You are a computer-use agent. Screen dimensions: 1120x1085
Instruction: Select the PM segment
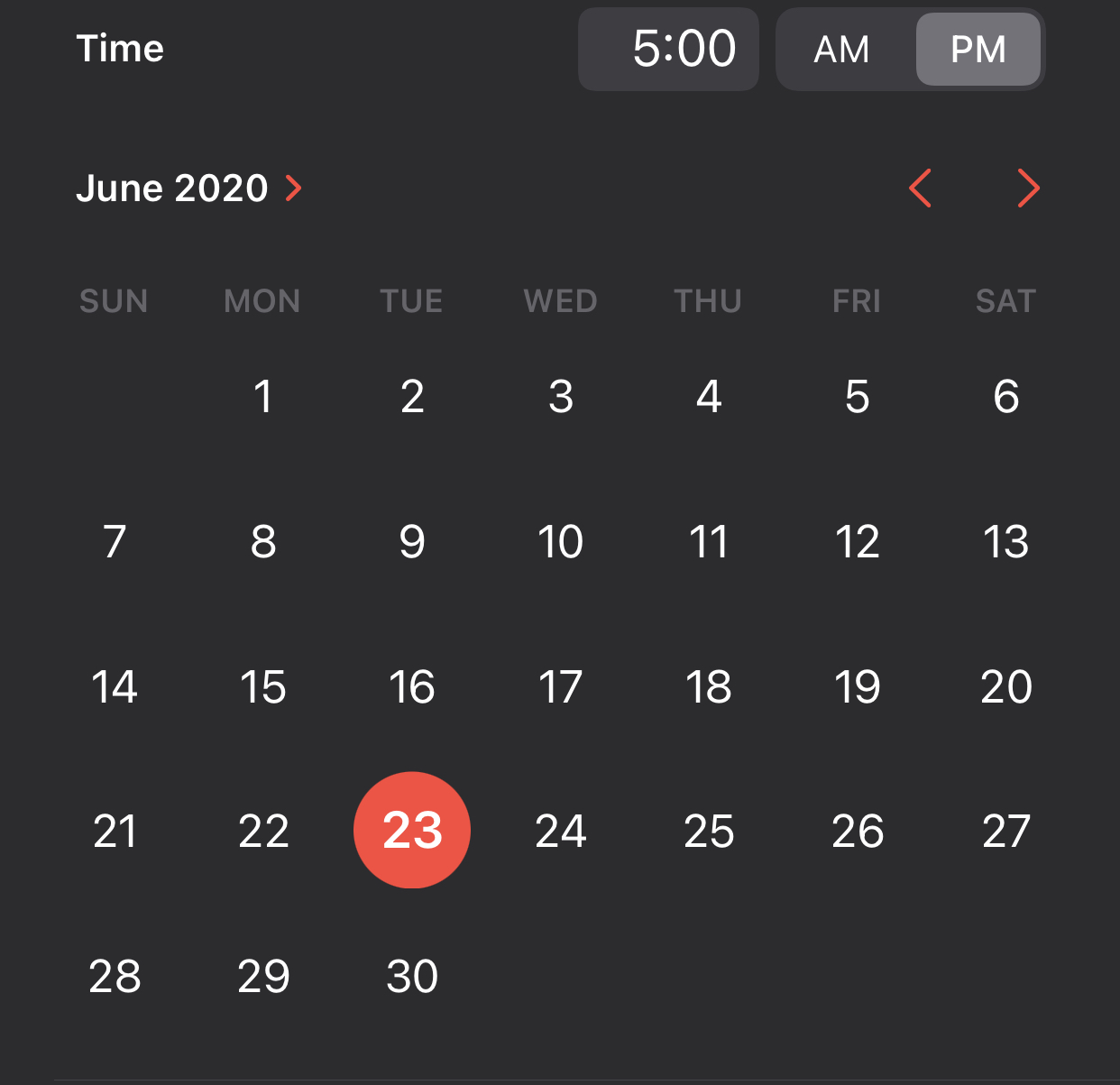pos(978,50)
